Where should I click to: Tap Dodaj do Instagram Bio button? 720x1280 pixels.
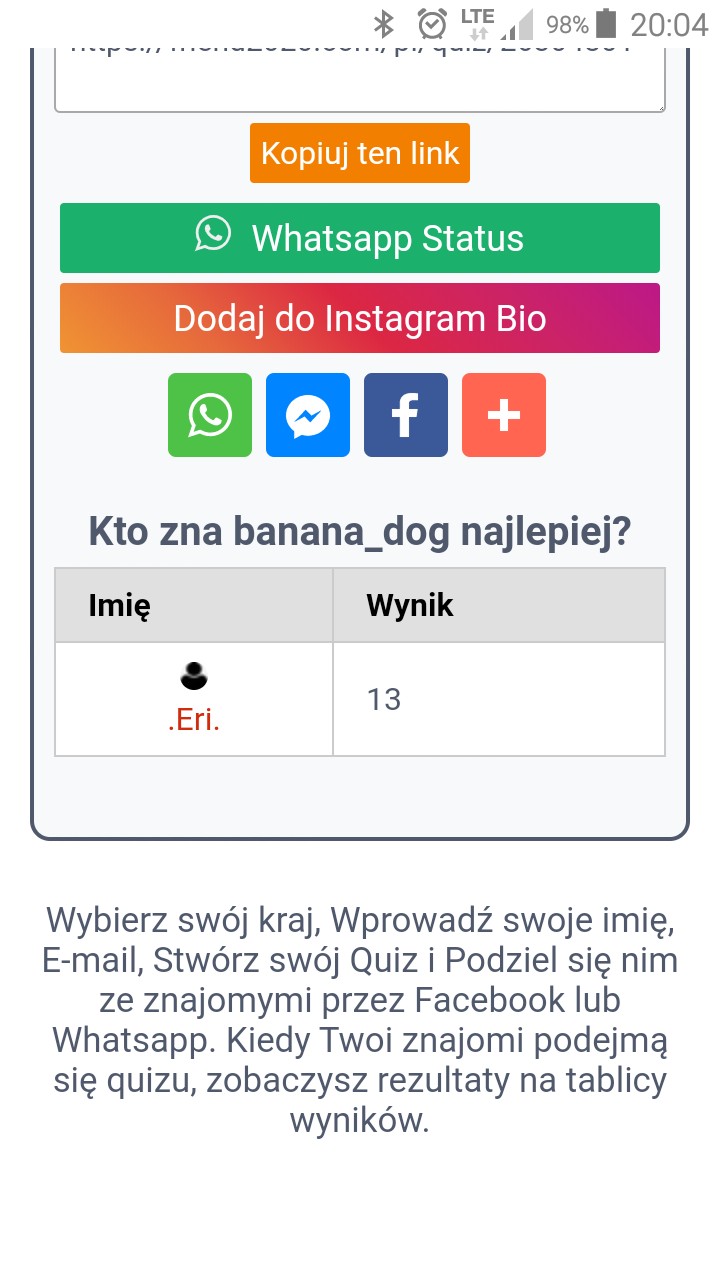[x=360, y=318]
